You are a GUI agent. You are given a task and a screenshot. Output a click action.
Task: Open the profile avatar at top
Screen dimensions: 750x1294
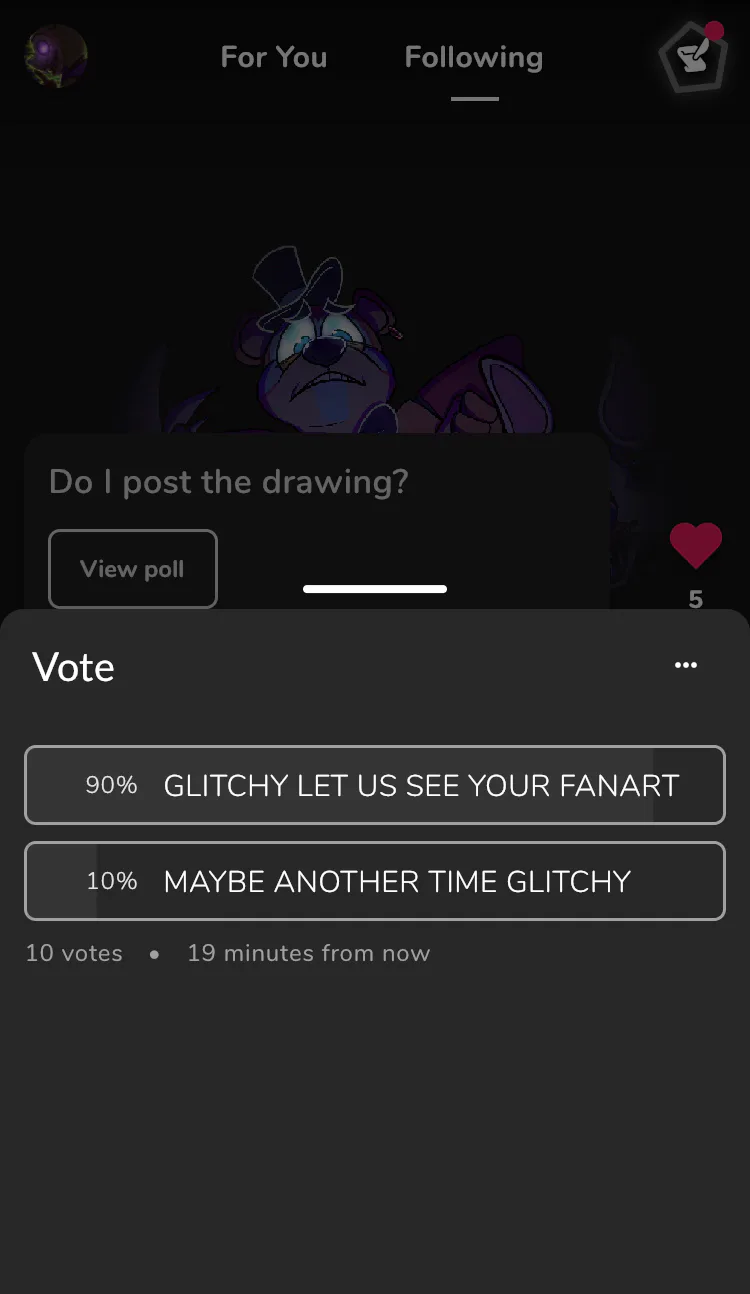click(56, 56)
